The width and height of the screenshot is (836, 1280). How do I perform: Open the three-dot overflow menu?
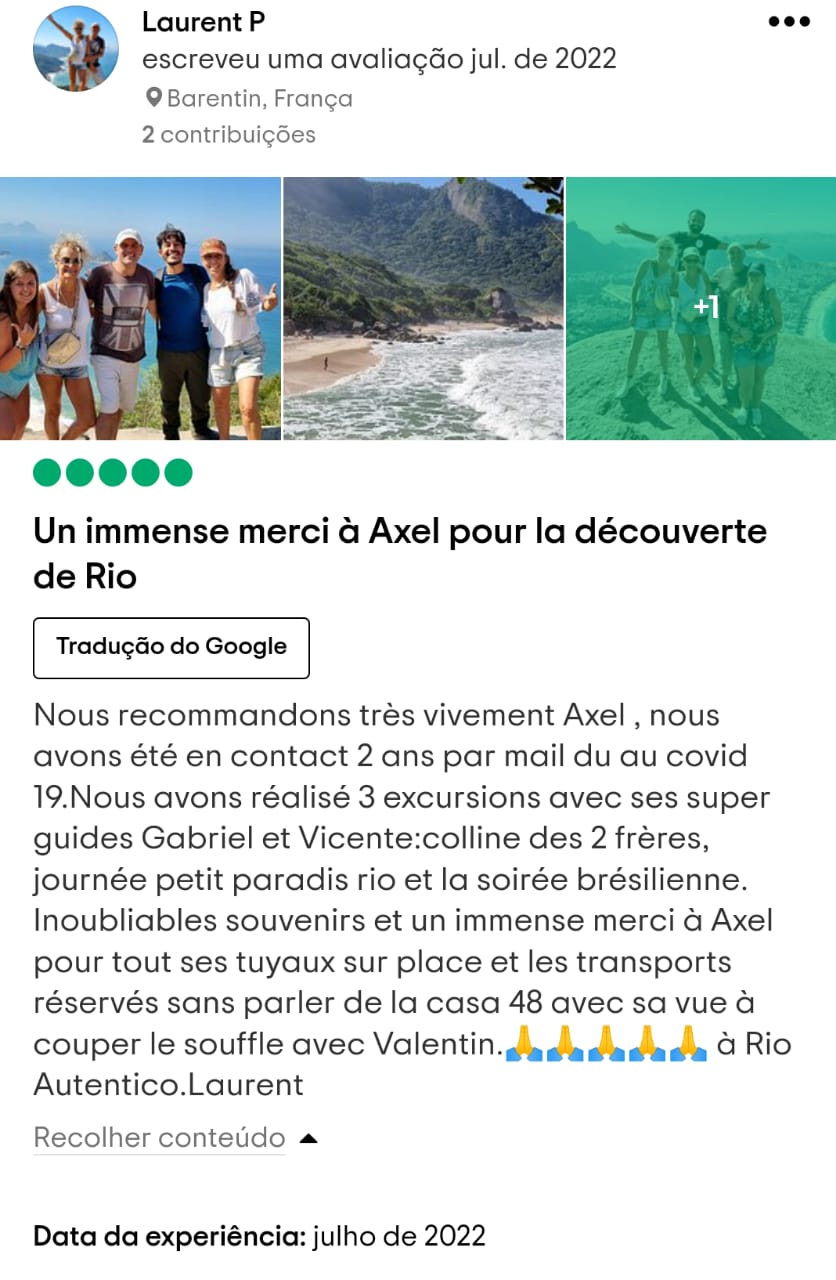pos(788,21)
